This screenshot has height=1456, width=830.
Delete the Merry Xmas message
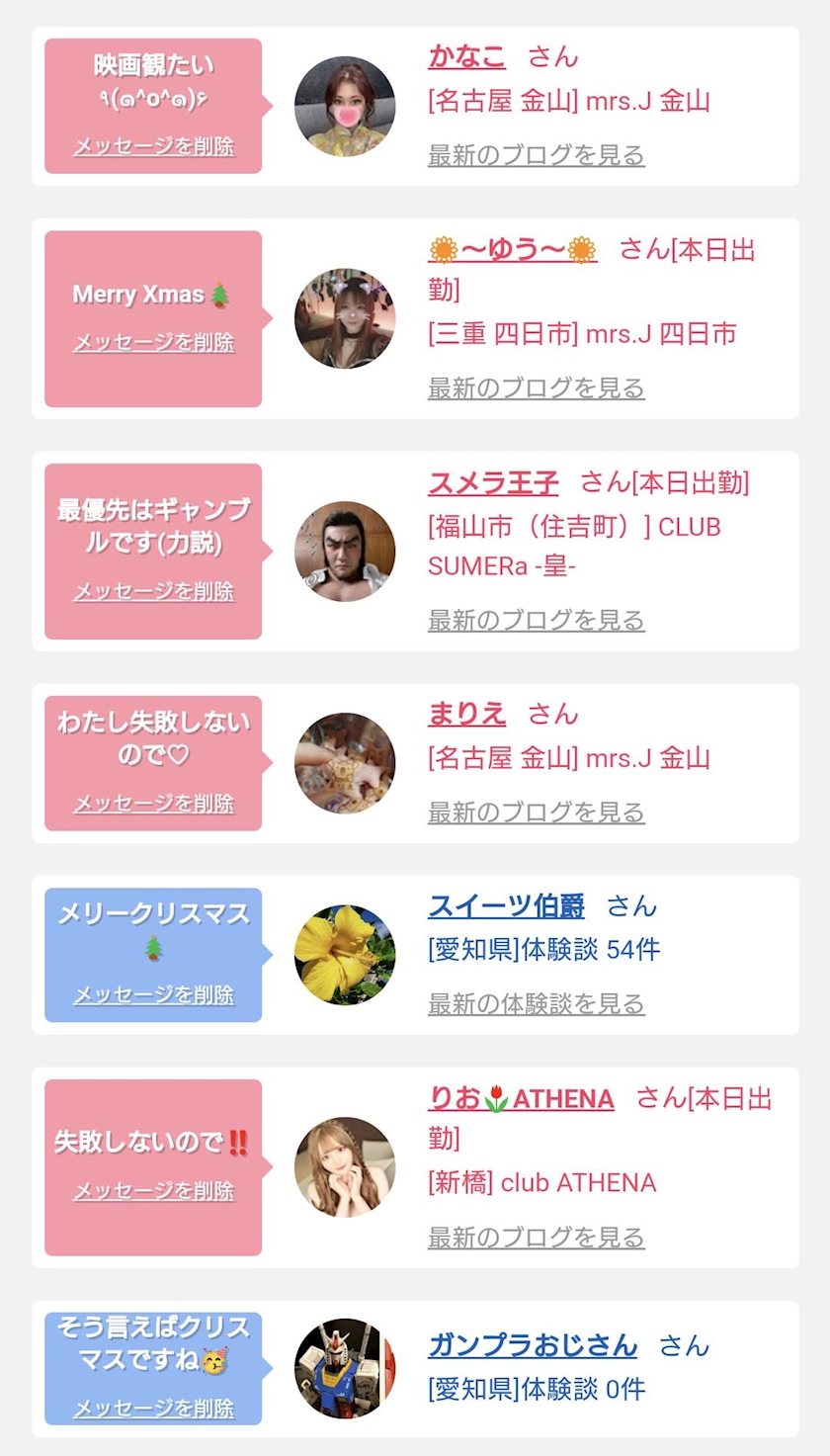[154, 342]
